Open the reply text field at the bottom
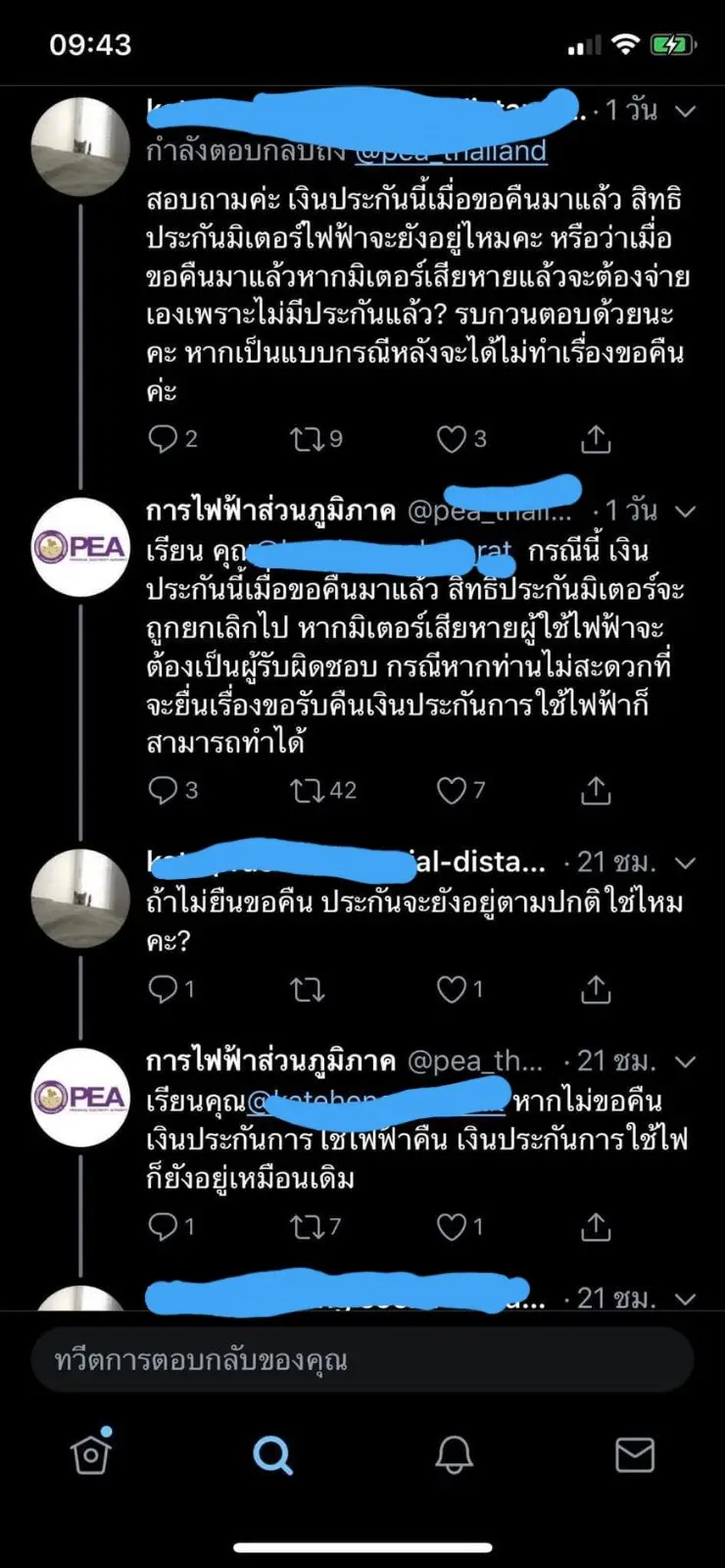 coord(362,1360)
